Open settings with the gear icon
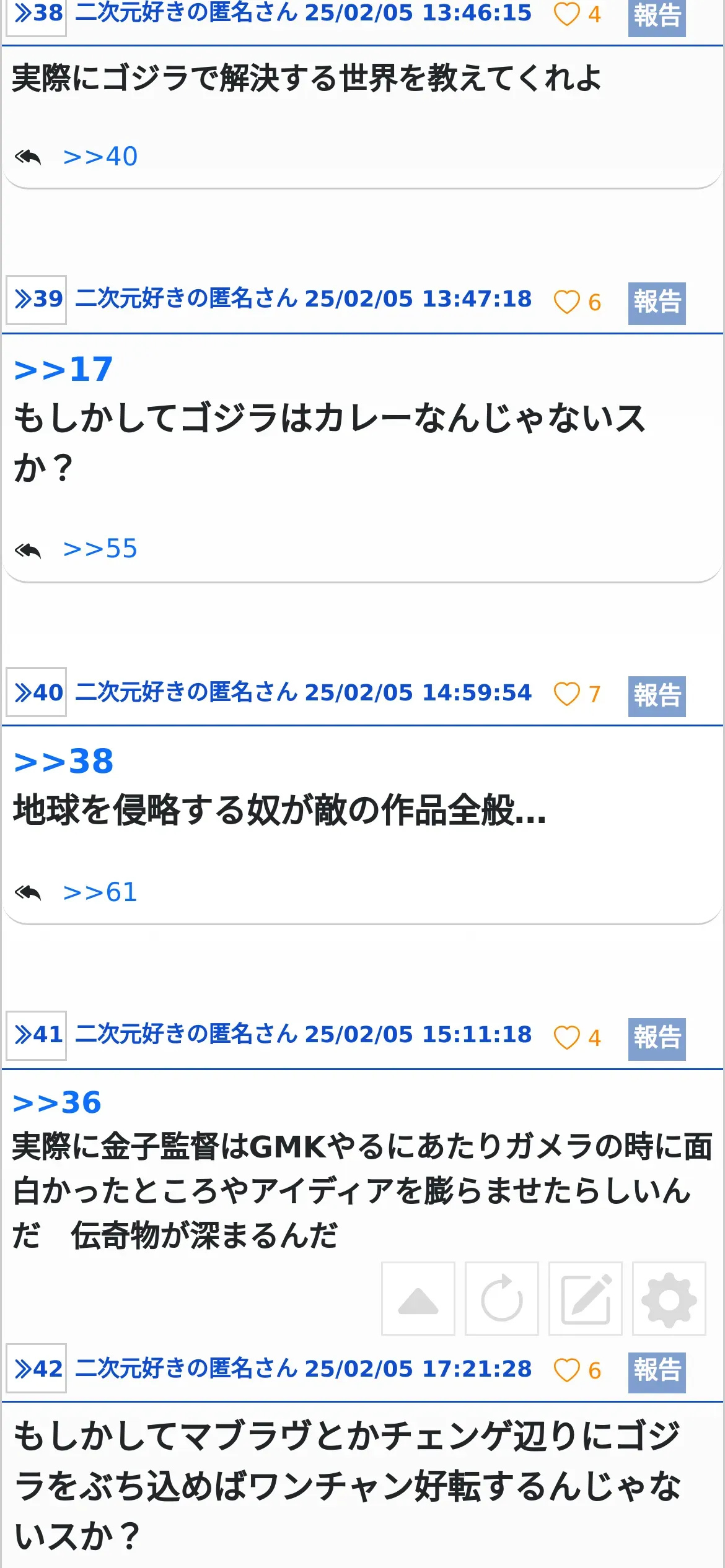Image resolution: width=725 pixels, height=1568 pixels. (x=669, y=1299)
